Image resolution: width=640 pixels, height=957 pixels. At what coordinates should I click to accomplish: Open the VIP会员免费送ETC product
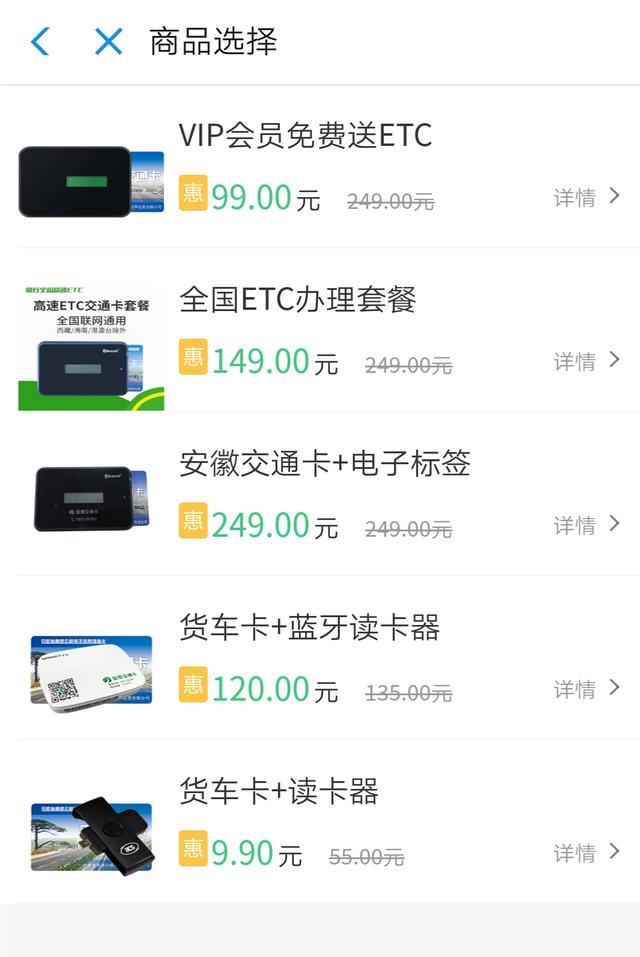pyautogui.click(x=305, y=135)
